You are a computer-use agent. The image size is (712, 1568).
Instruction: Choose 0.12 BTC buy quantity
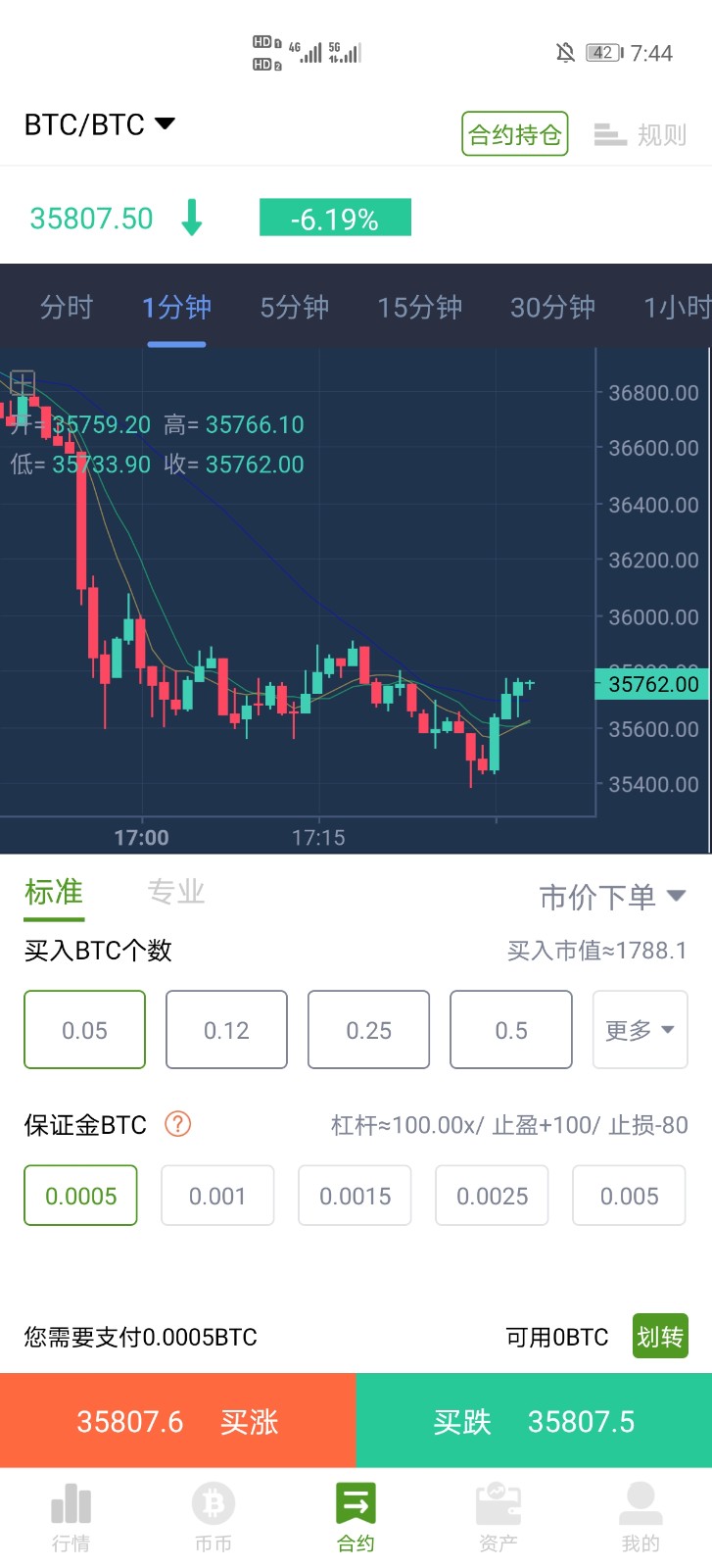pyautogui.click(x=226, y=1030)
